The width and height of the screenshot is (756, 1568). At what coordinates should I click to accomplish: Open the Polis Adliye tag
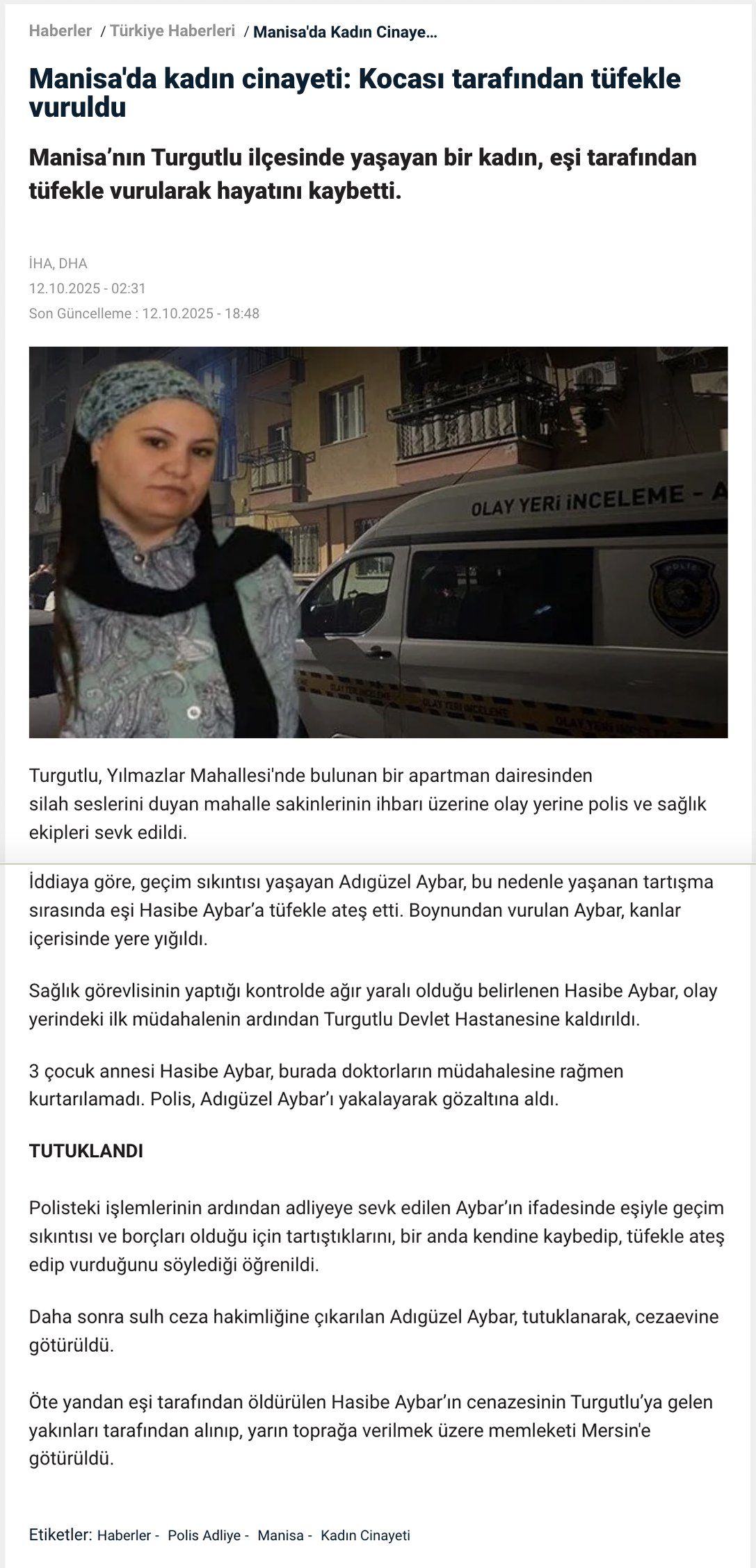[x=204, y=1535]
